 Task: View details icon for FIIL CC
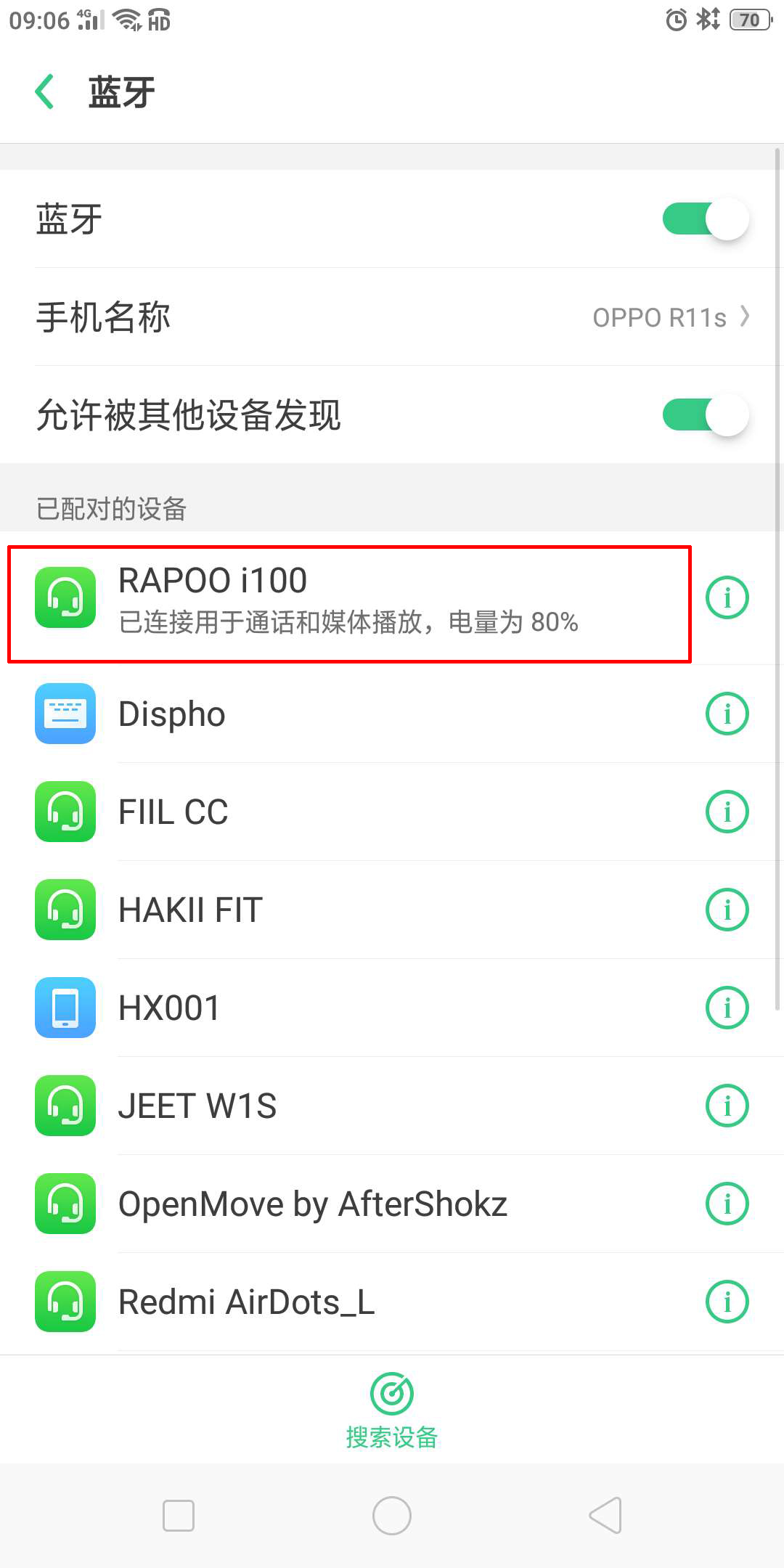click(x=727, y=812)
